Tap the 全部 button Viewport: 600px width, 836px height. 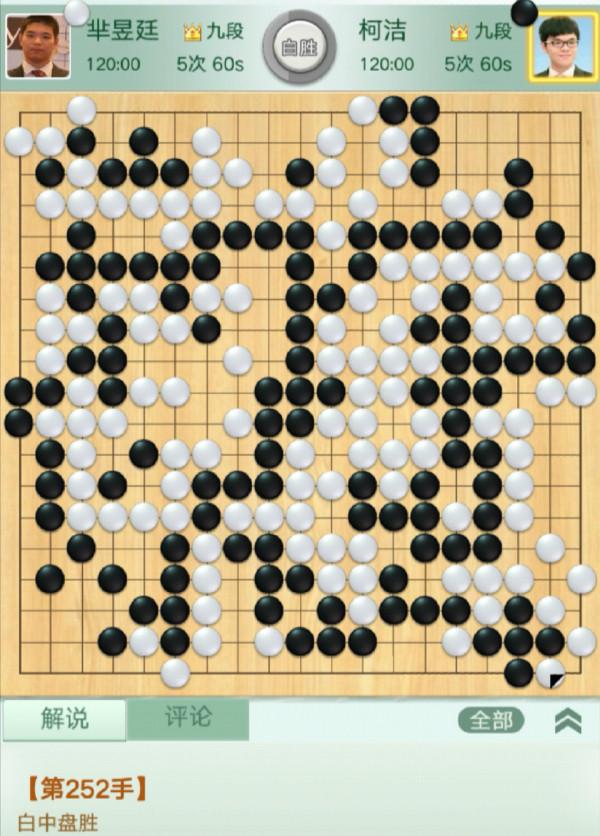point(491,720)
